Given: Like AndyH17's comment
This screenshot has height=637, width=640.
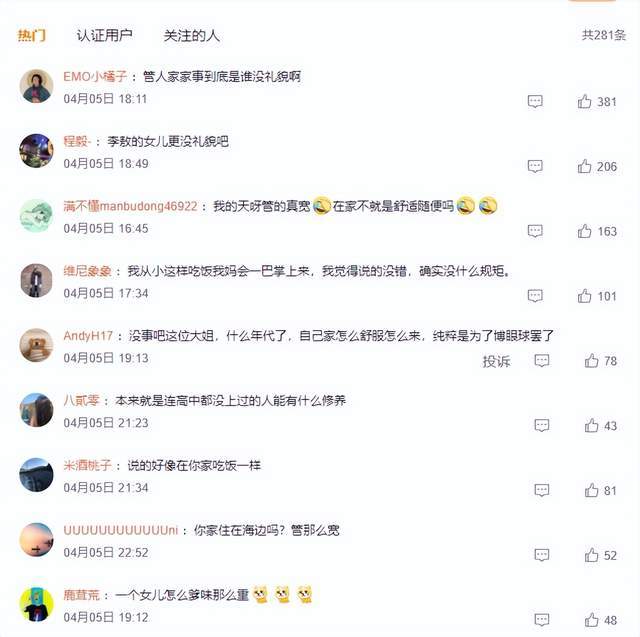Looking at the screenshot, I should click(592, 361).
